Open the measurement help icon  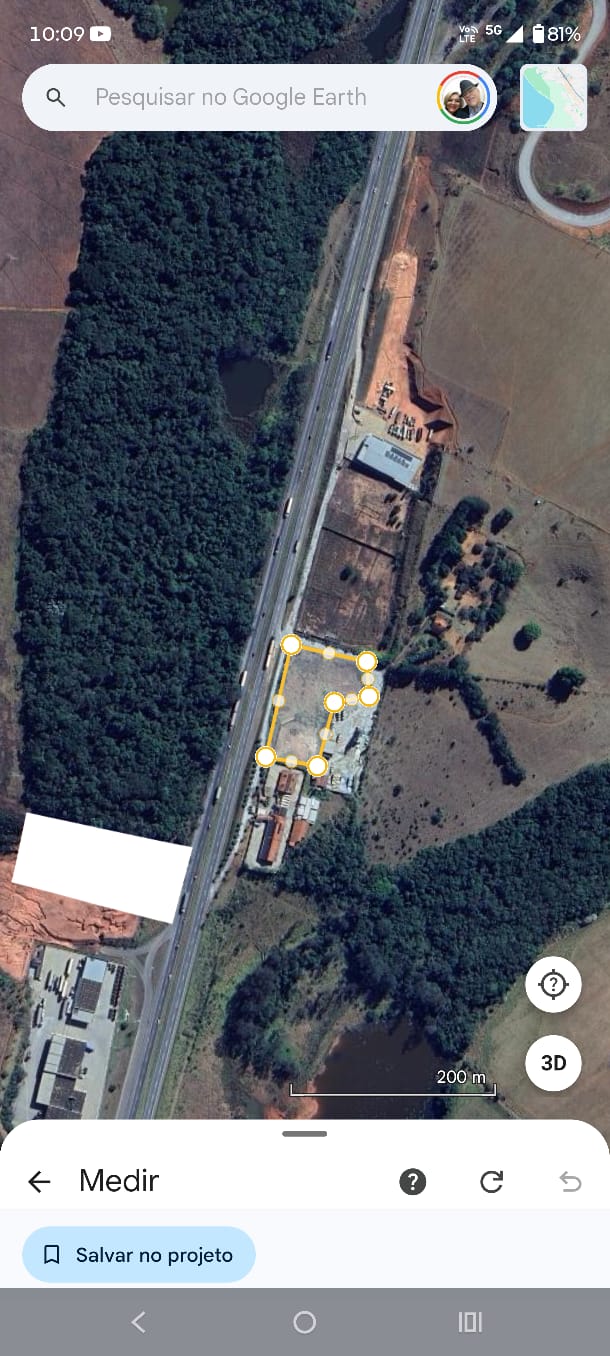(x=413, y=1182)
